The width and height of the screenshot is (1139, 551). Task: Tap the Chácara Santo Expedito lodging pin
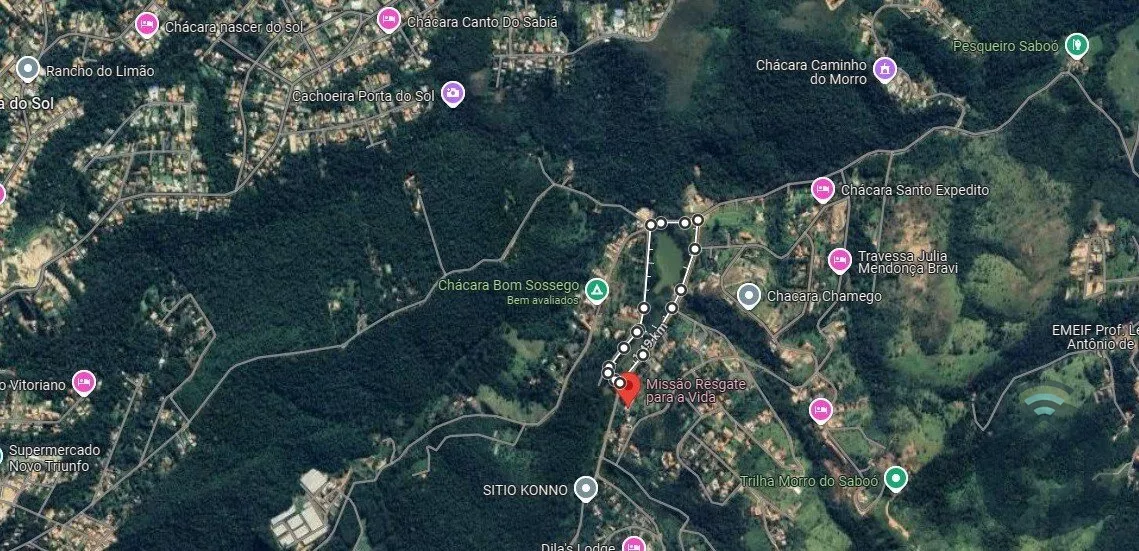pos(823,188)
